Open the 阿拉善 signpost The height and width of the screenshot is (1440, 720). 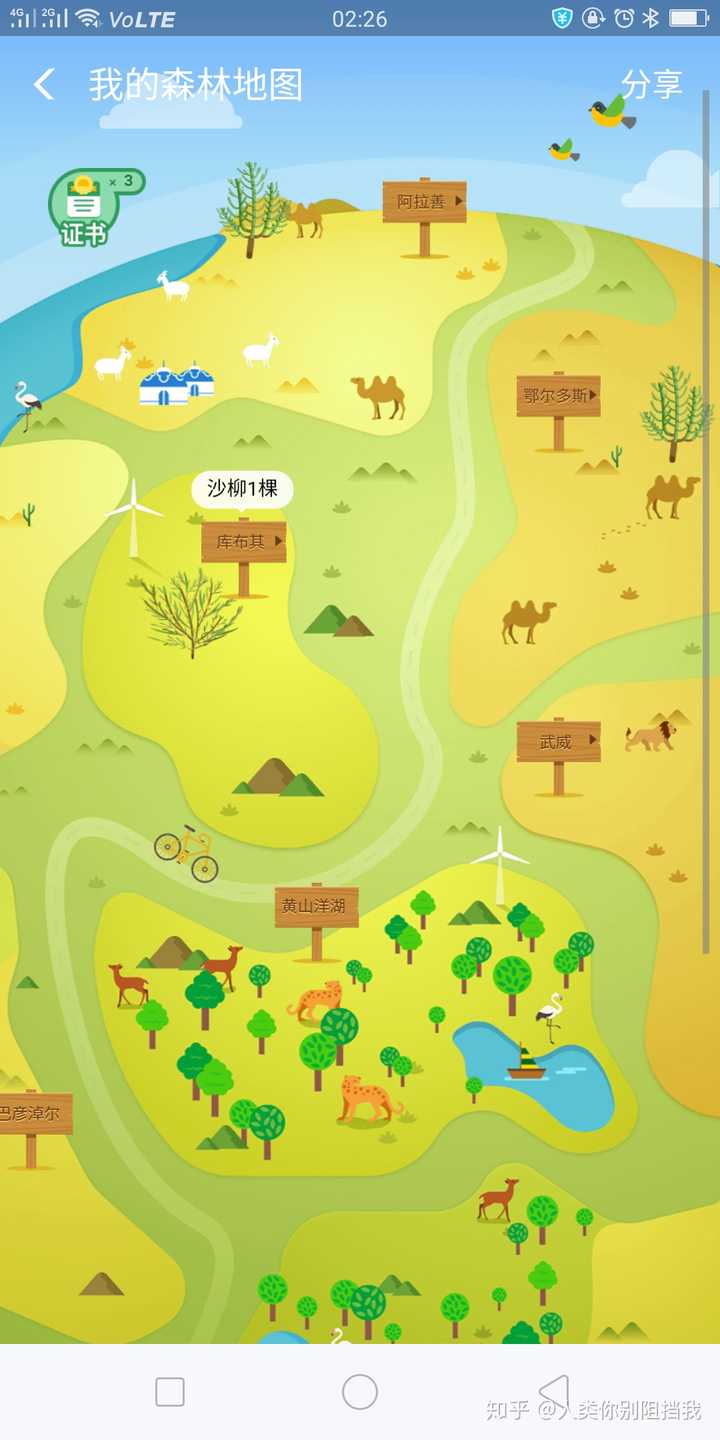coord(424,202)
